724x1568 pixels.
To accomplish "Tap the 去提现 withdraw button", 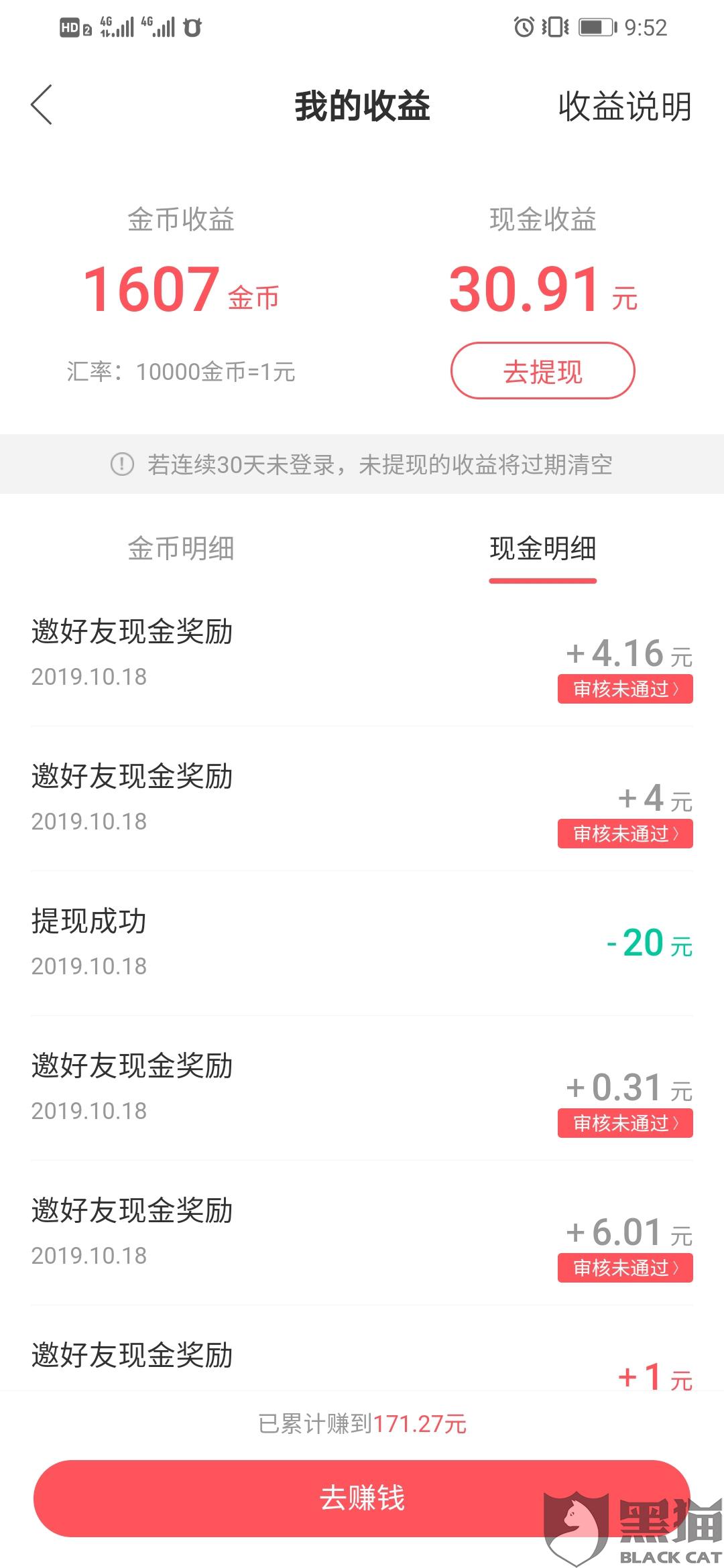I will click(542, 371).
